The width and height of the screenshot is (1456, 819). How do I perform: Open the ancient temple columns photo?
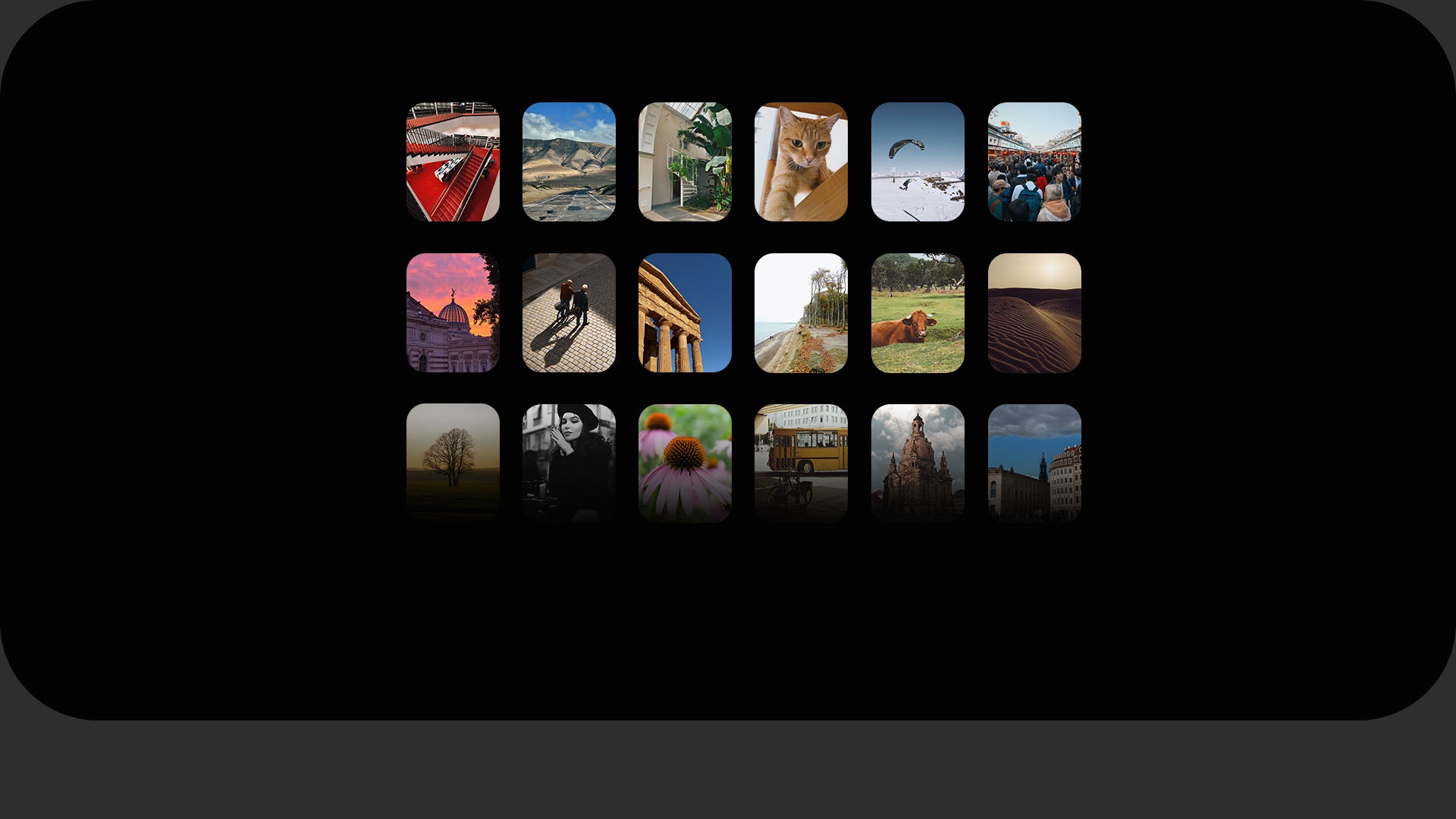tap(685, 312)
